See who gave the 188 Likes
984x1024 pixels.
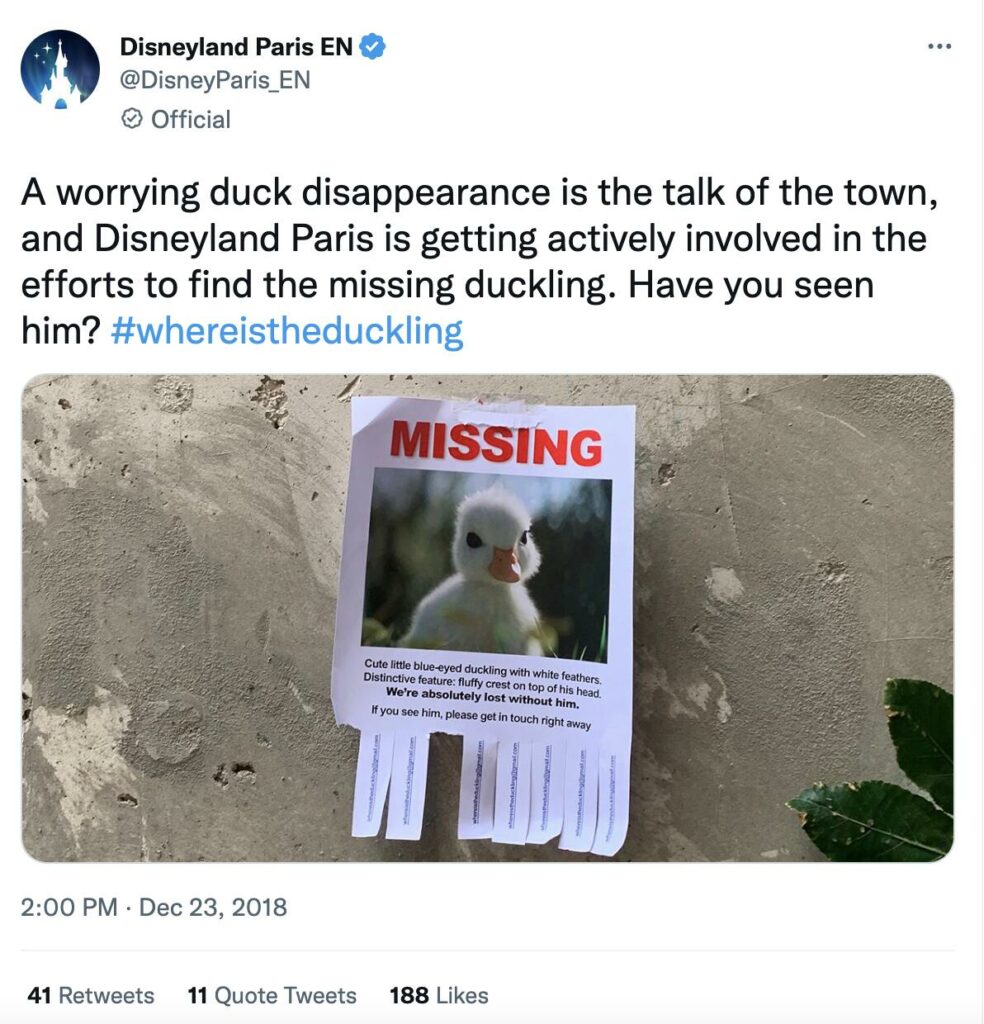pos(438,995)
